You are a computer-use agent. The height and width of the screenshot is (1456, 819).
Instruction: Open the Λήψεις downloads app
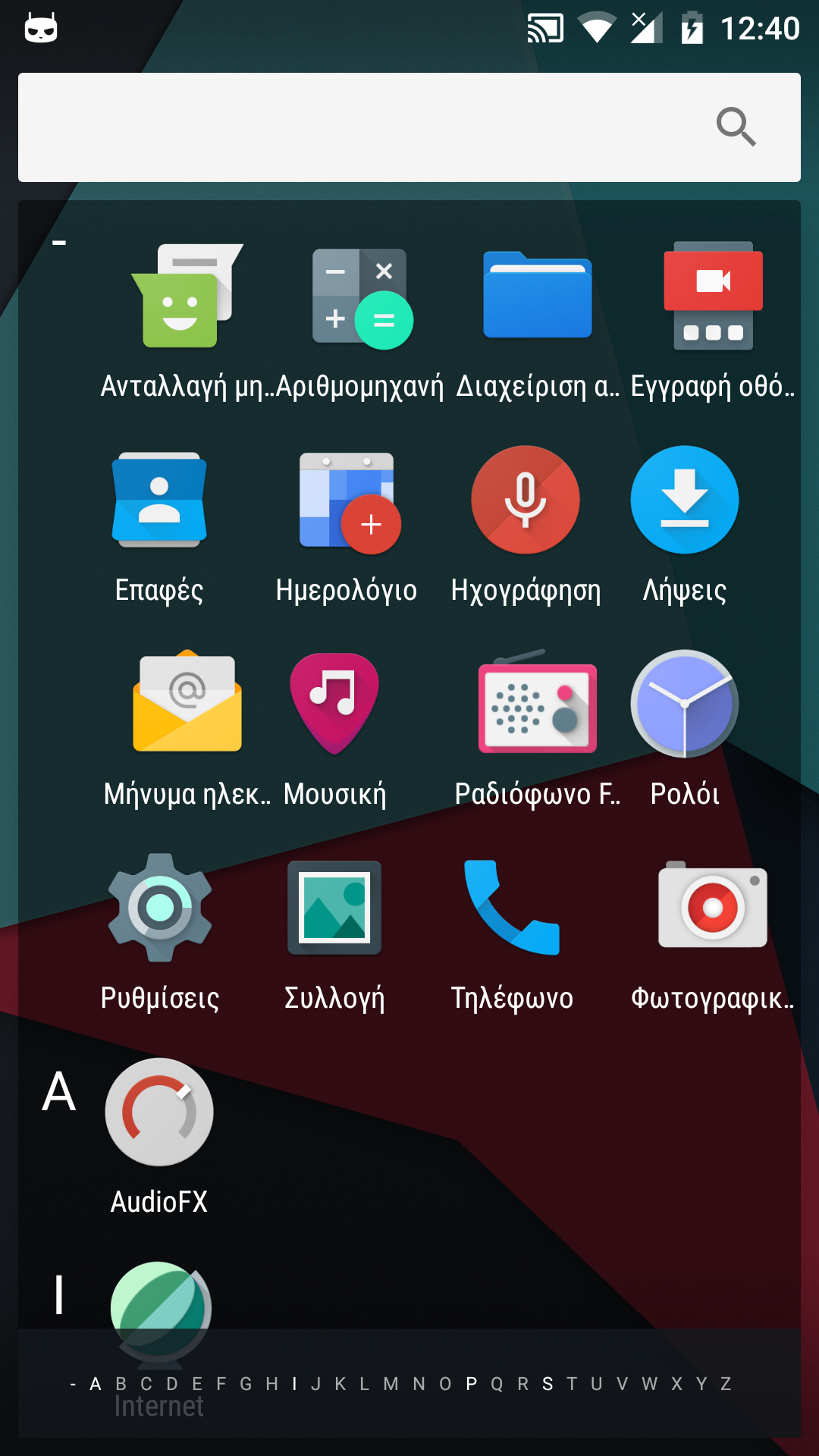tap(685, 500)
